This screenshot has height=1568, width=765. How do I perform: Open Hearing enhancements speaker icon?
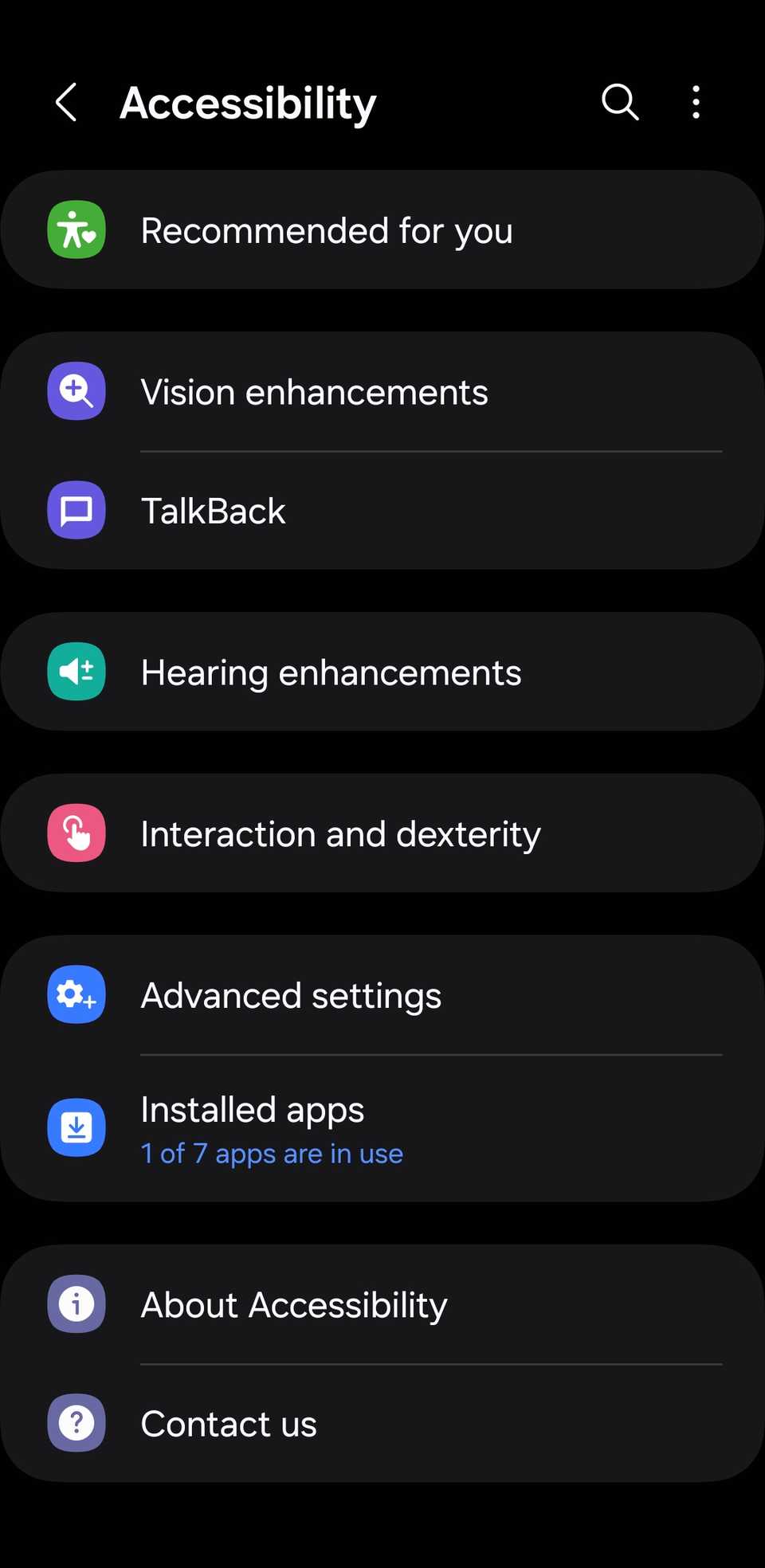76,672
